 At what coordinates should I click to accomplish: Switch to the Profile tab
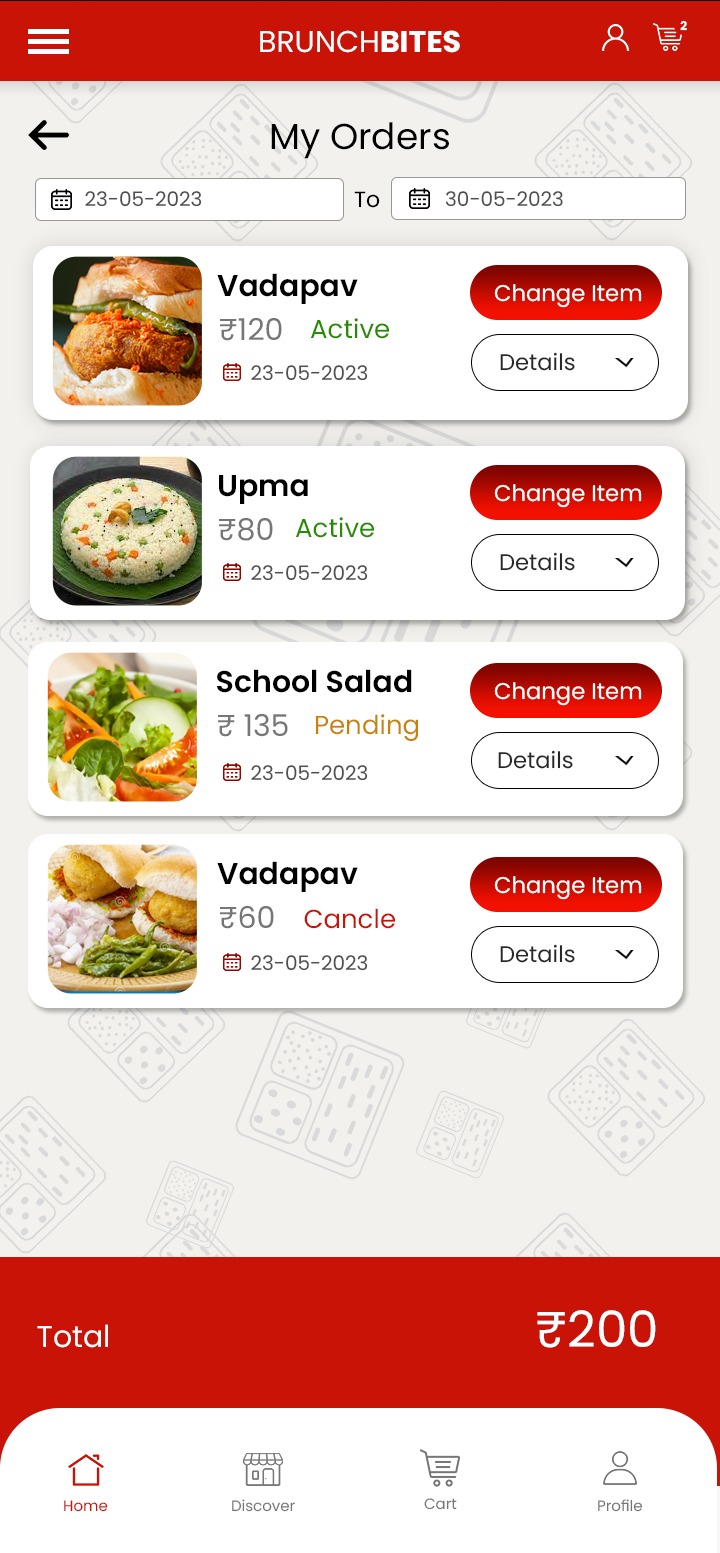(620, 1482)
